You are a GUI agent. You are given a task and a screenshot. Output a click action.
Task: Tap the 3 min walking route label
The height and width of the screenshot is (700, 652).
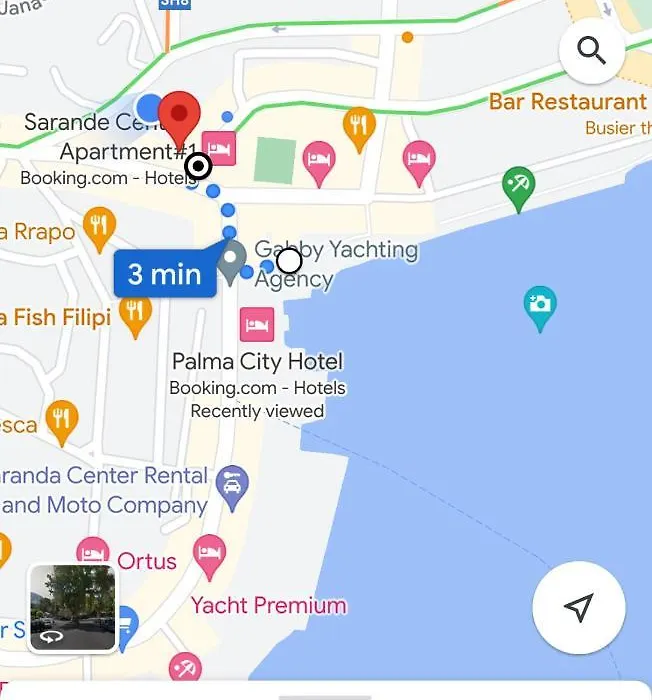pos(165,274)
